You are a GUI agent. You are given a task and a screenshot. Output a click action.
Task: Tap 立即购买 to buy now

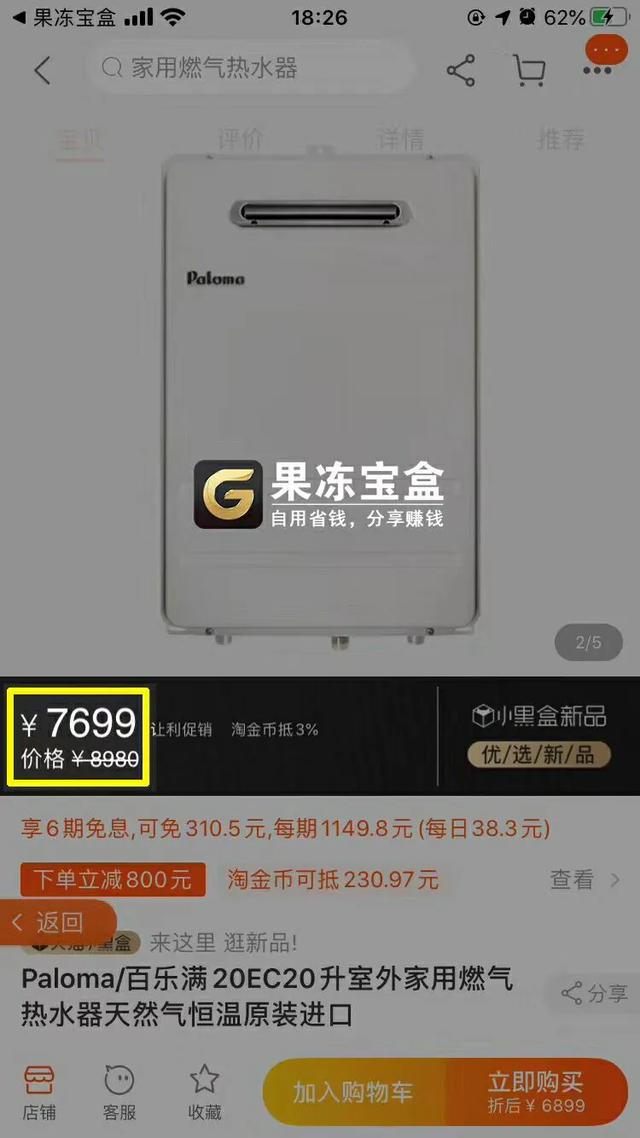[x=535, y=1092]
